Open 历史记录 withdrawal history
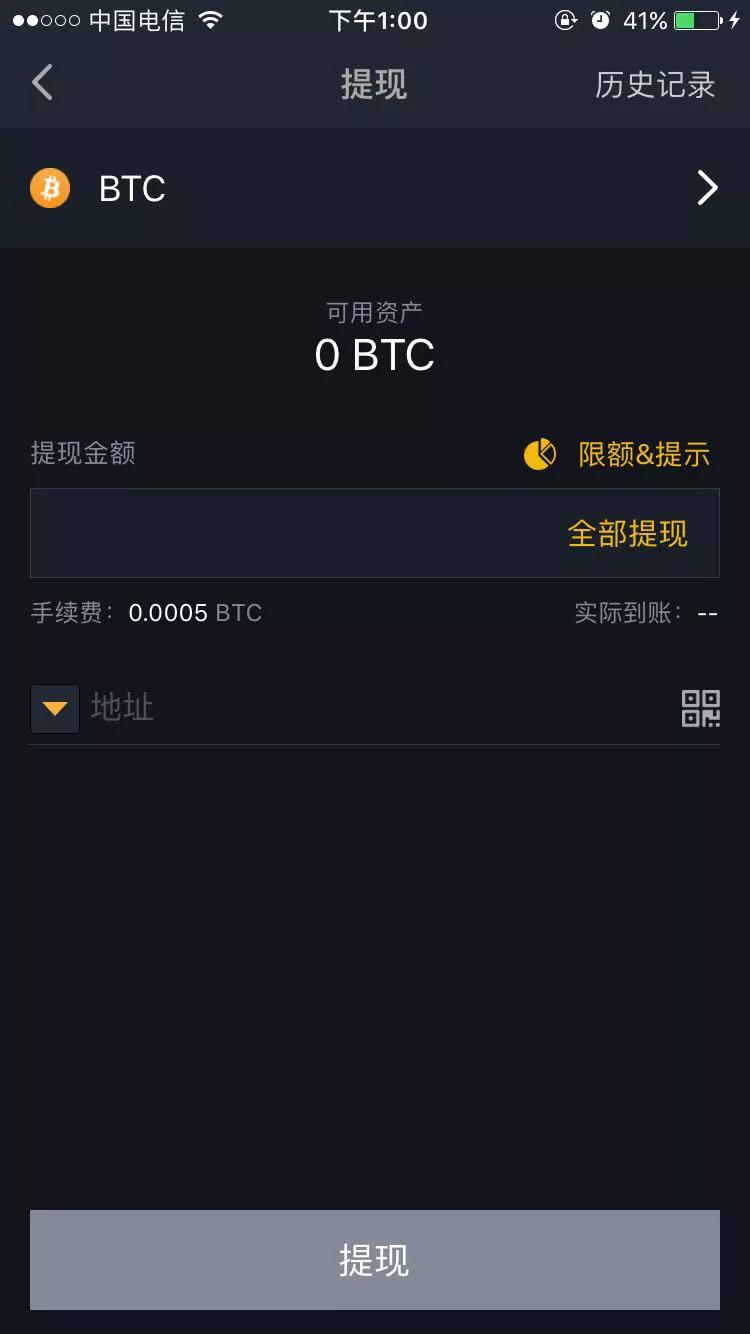750x1334 pixels. (655, 85)
